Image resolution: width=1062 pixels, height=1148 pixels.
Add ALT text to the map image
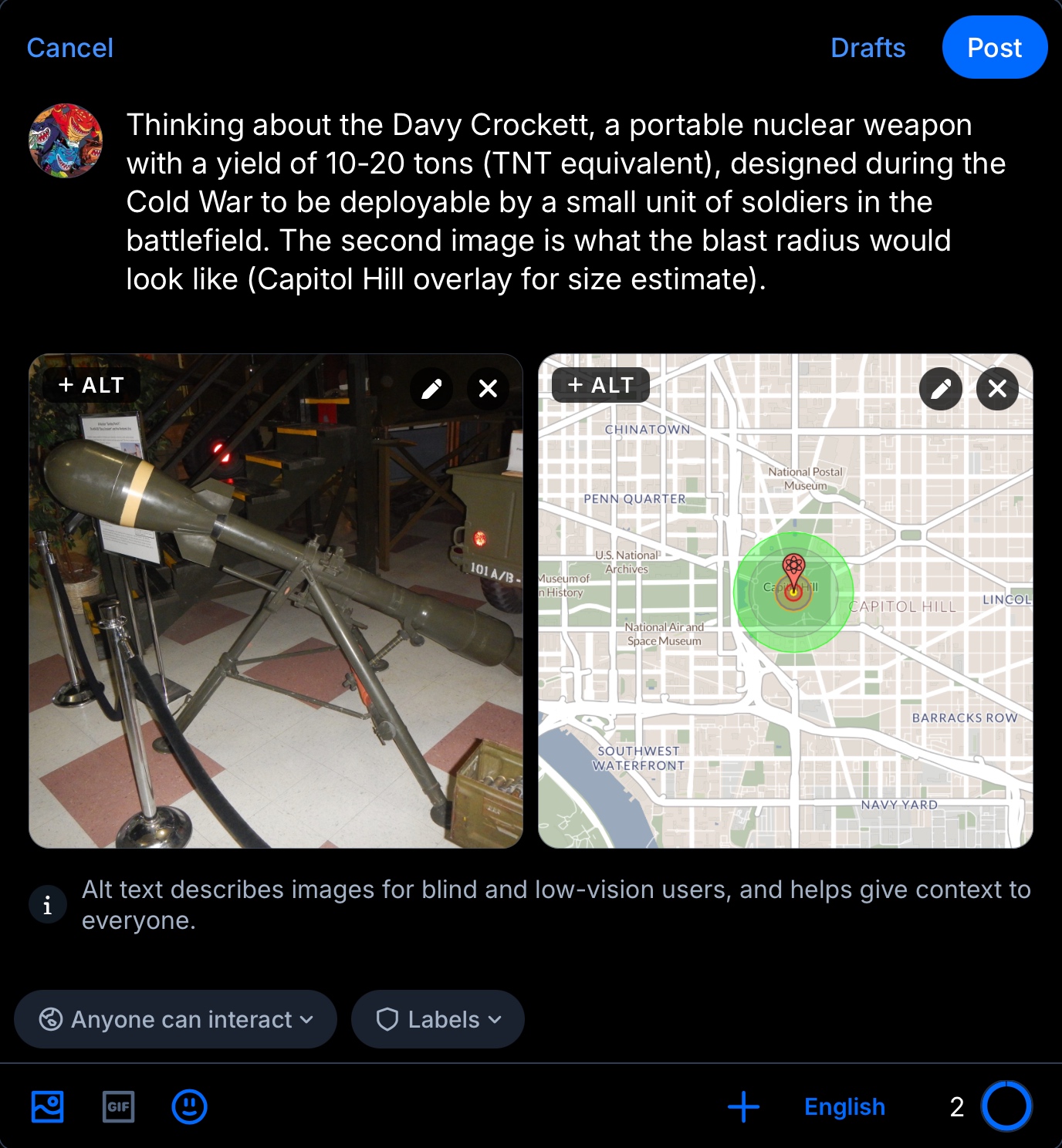click(600, 385)
